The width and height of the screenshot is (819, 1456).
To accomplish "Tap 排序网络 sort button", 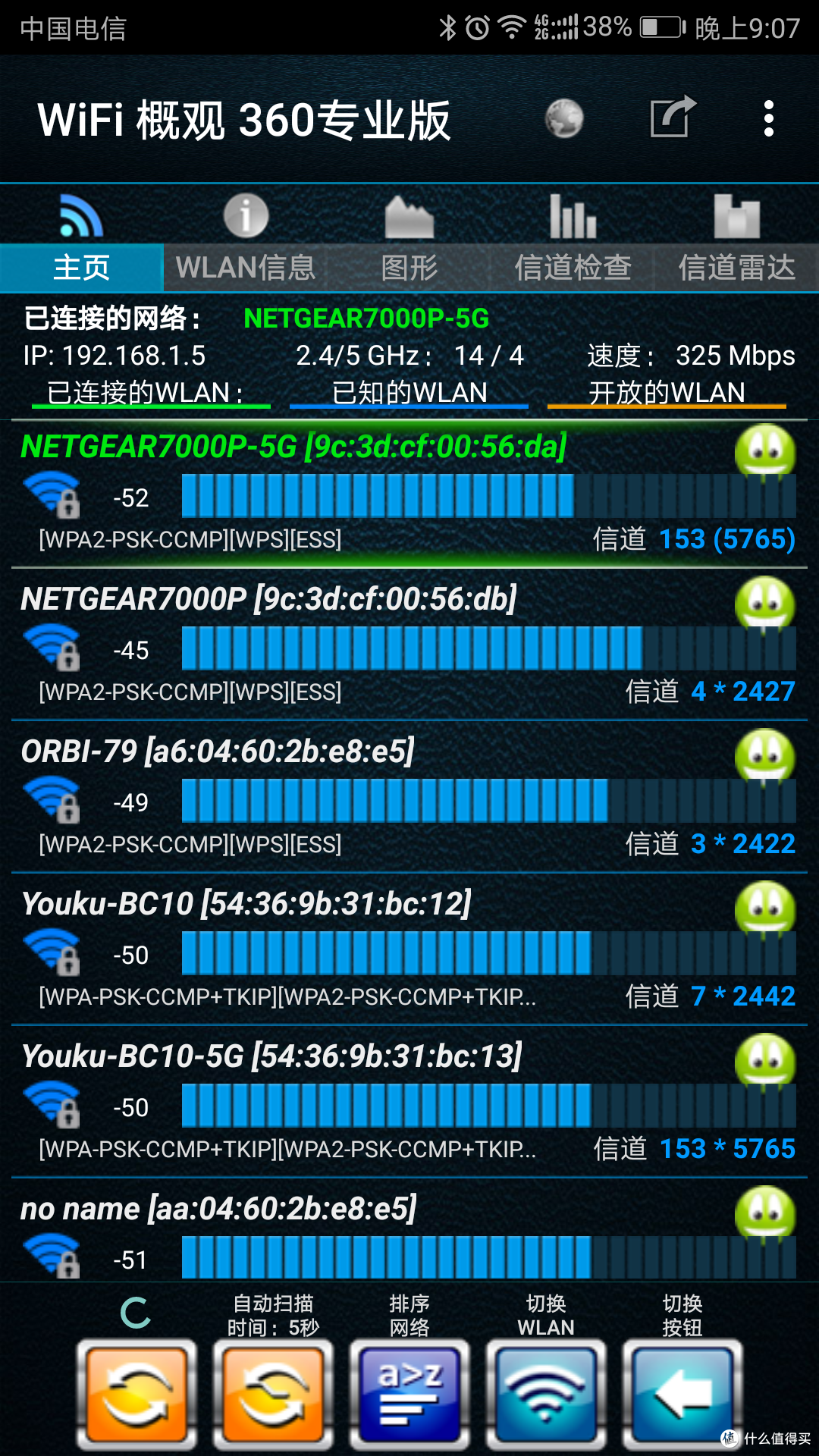I will click(x=409, y=1394).
